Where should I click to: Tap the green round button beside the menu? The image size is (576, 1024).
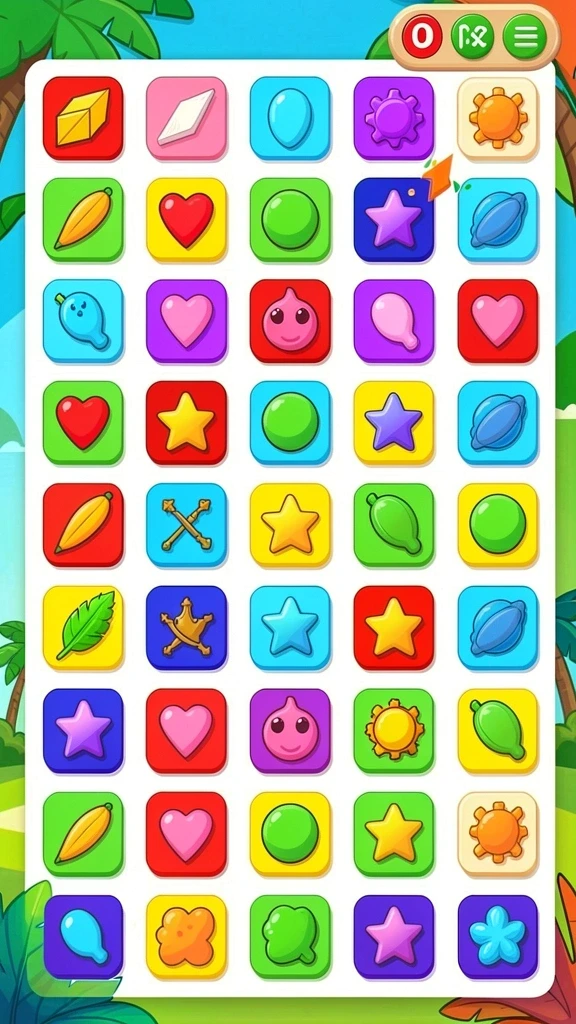472,37
